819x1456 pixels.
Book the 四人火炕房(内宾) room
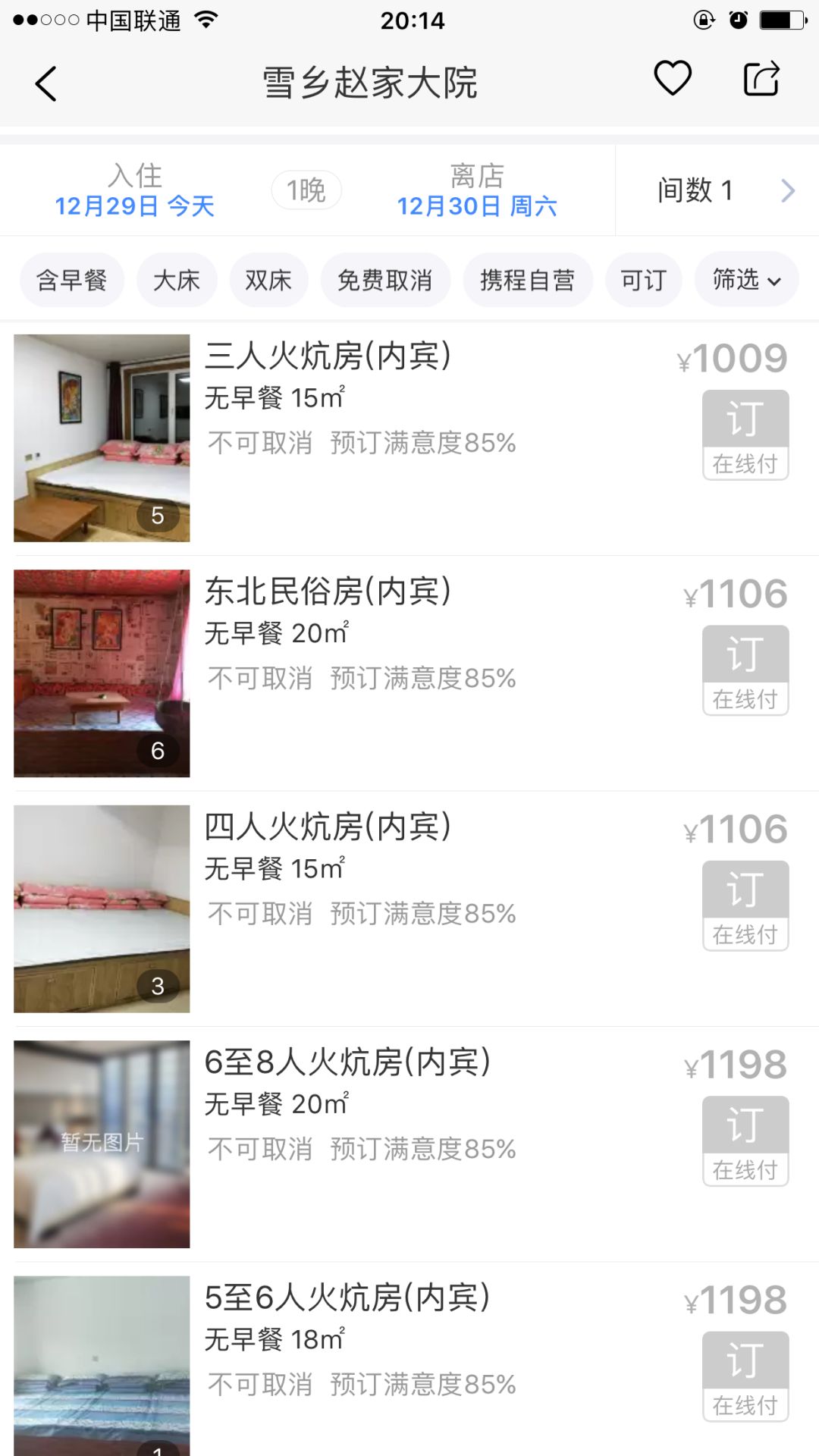[745, 905]
